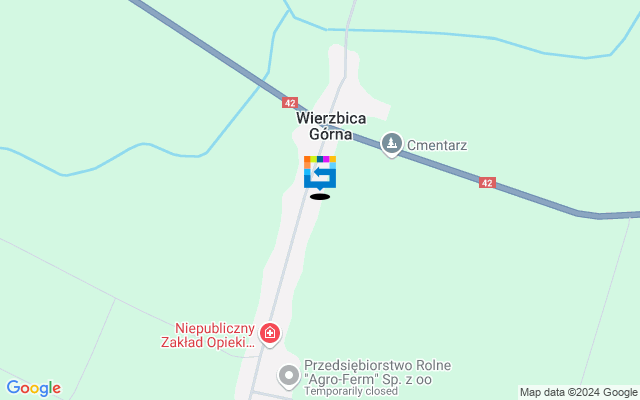Tap the colorful arrow pin marker
This screenshot has width=640, height=400.
[x=320, y=172]
